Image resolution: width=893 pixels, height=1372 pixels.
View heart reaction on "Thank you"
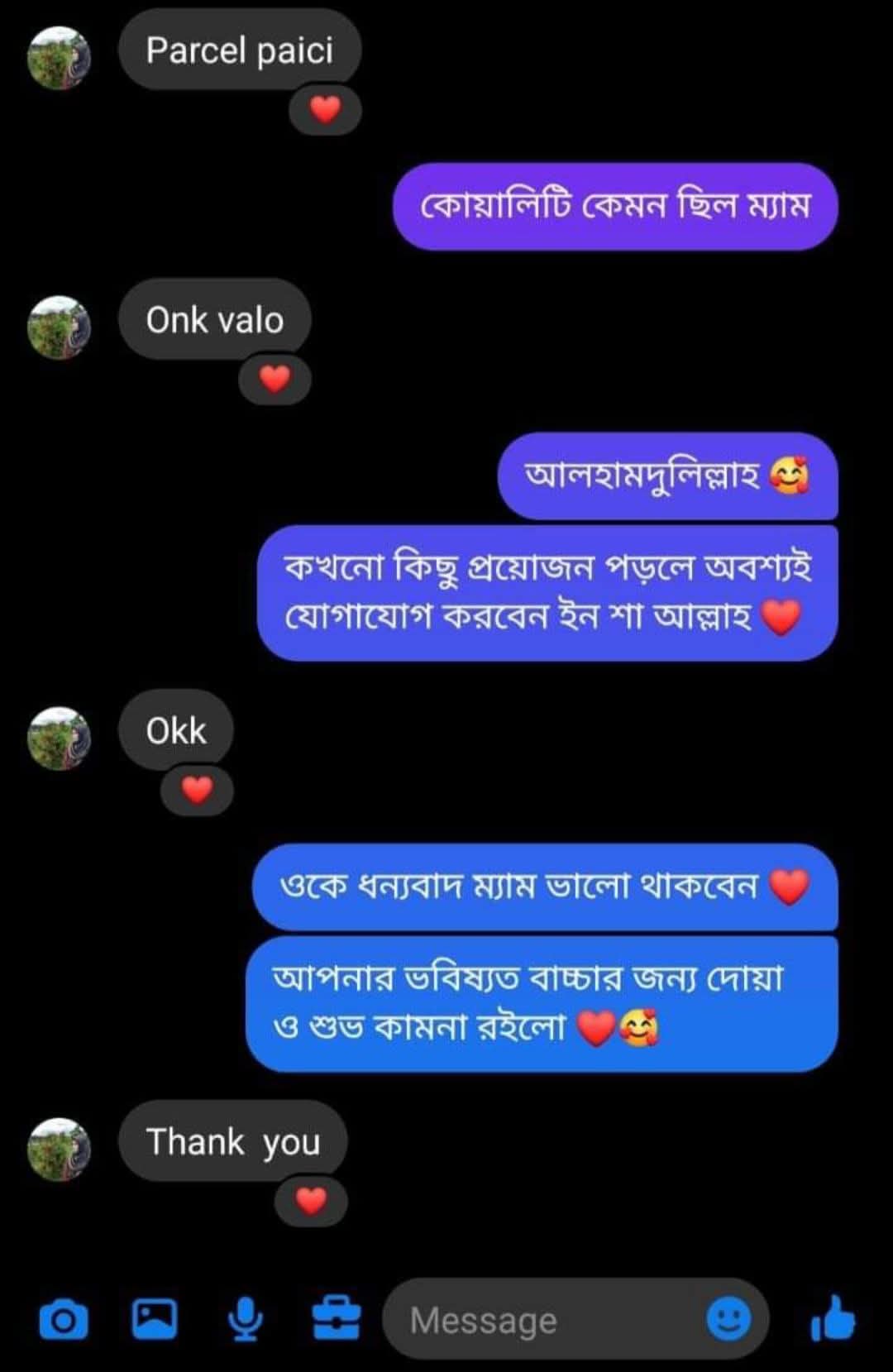(311, 1201)
